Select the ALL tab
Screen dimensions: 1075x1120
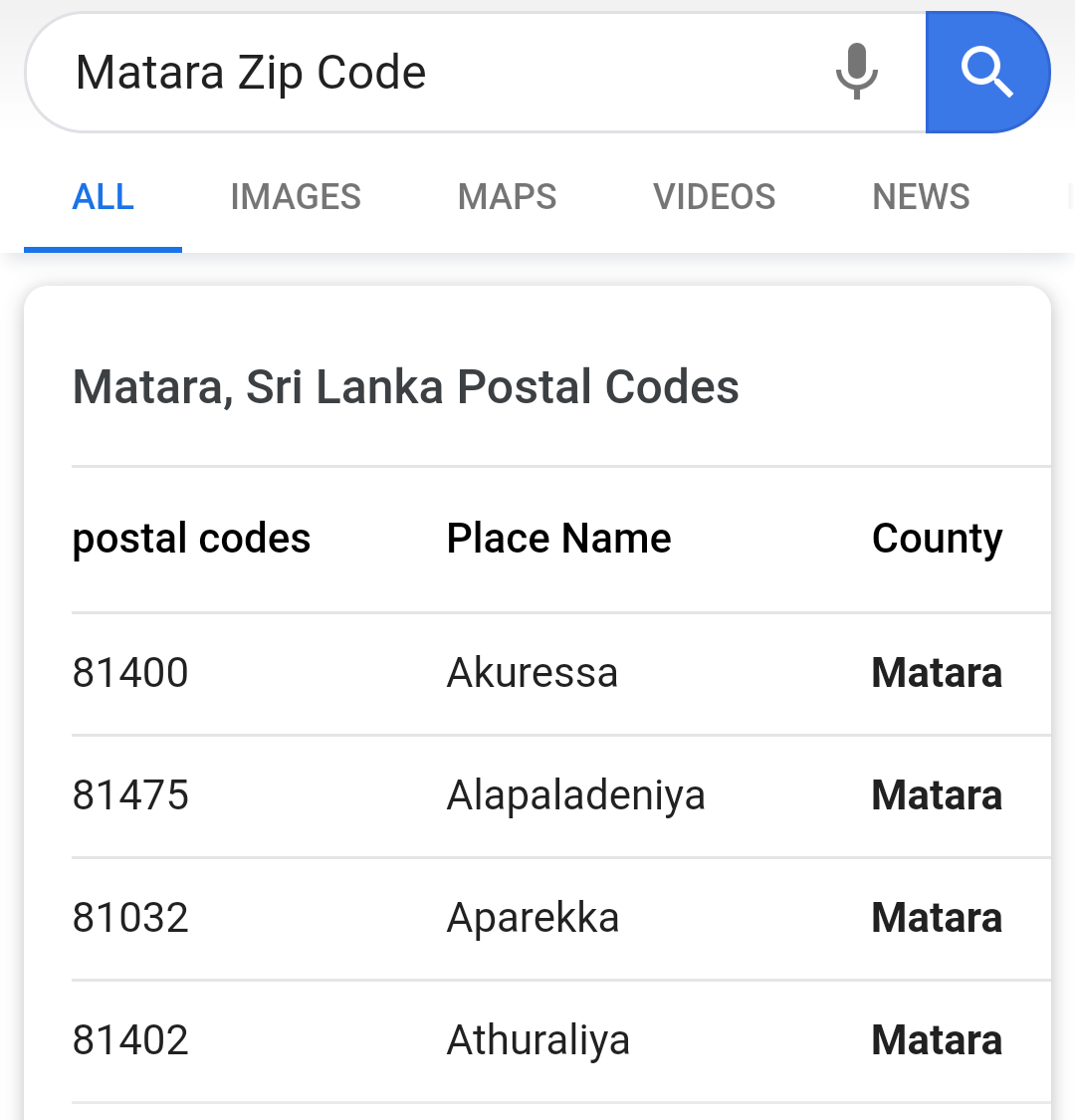pos(103,197)
